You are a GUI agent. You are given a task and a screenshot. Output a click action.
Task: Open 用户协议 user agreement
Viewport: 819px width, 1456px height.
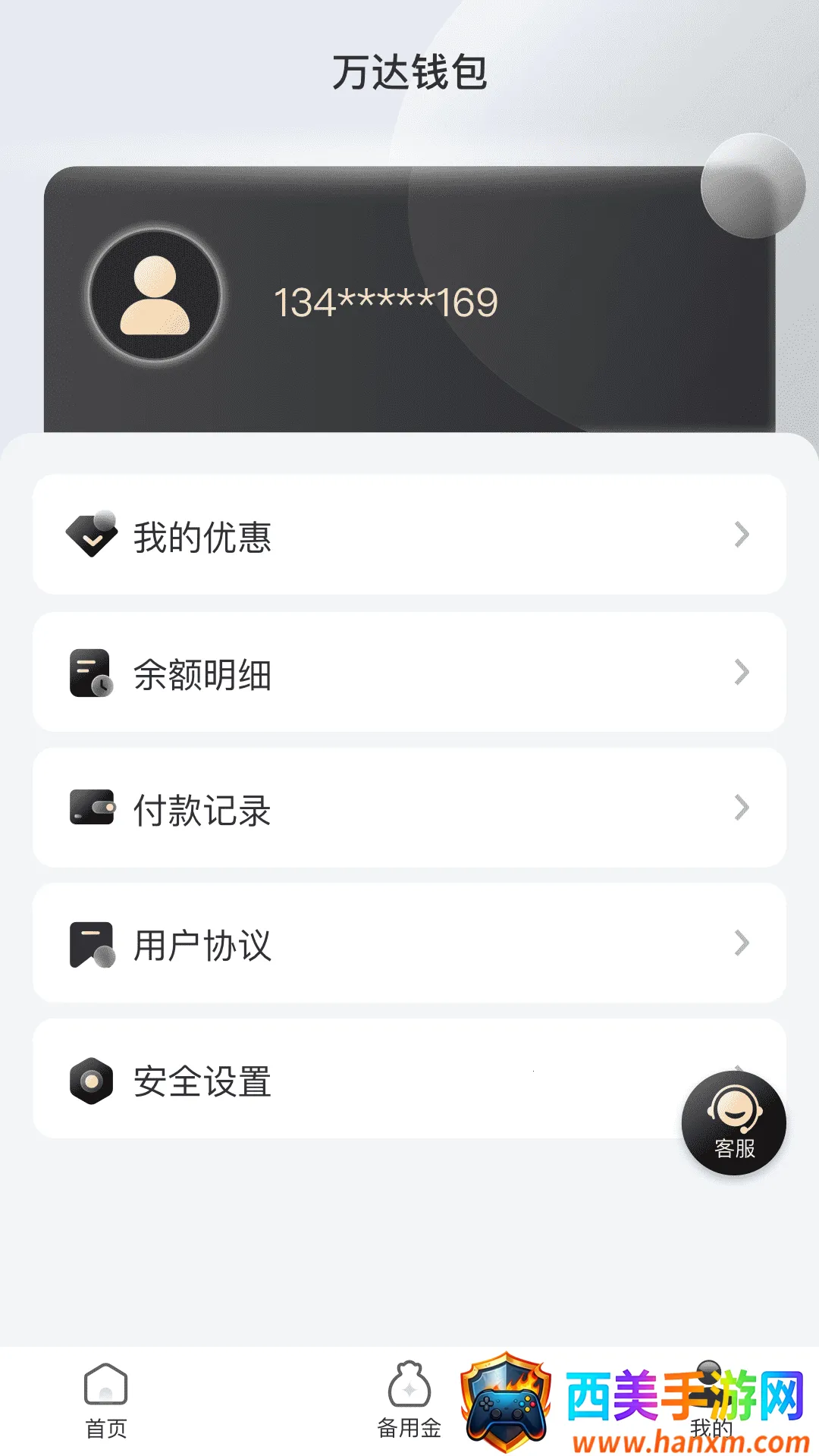pyautogui.click(x=409, y=943)
